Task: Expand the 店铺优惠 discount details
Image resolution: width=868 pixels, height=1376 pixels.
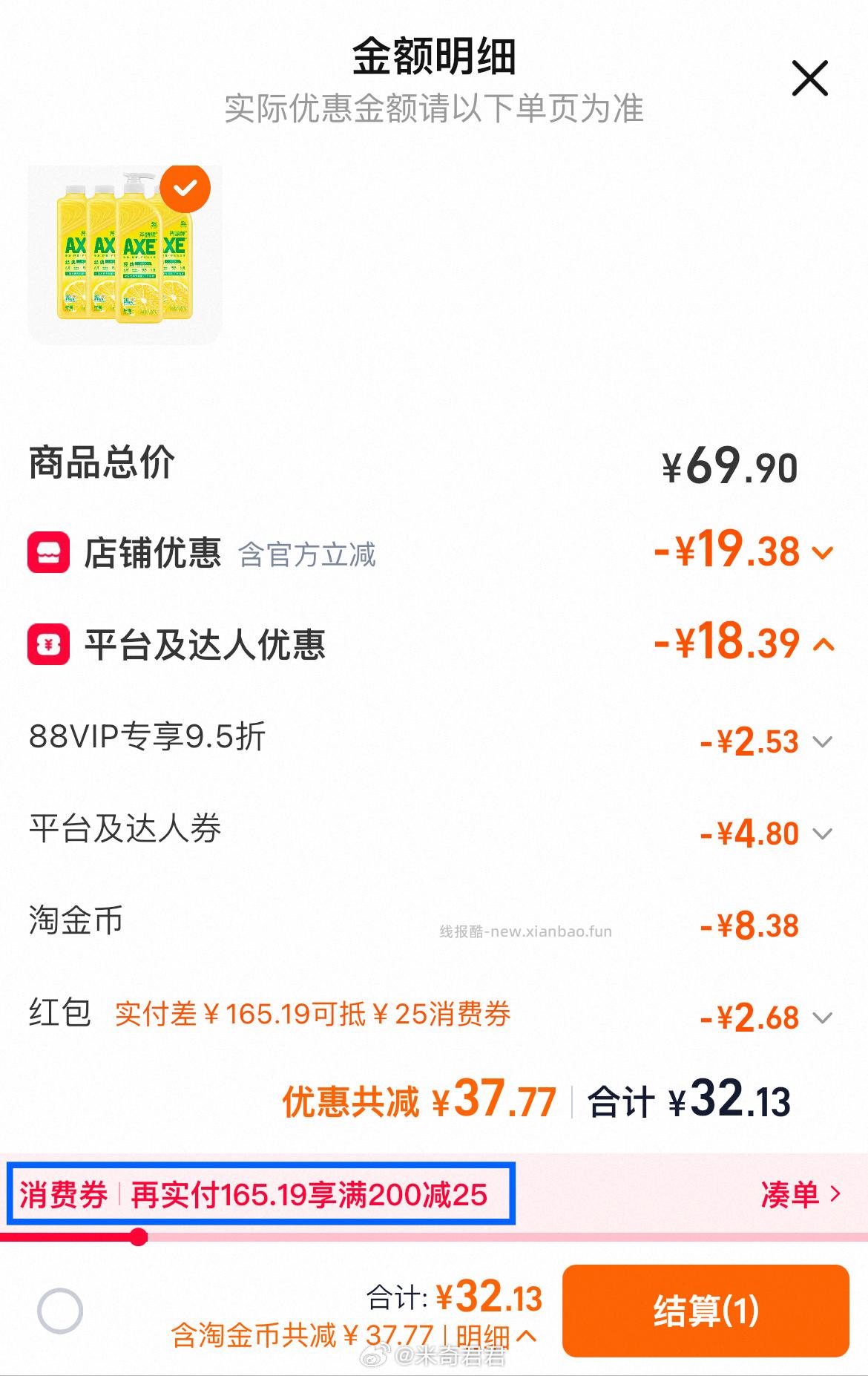Action: point(821,551)
